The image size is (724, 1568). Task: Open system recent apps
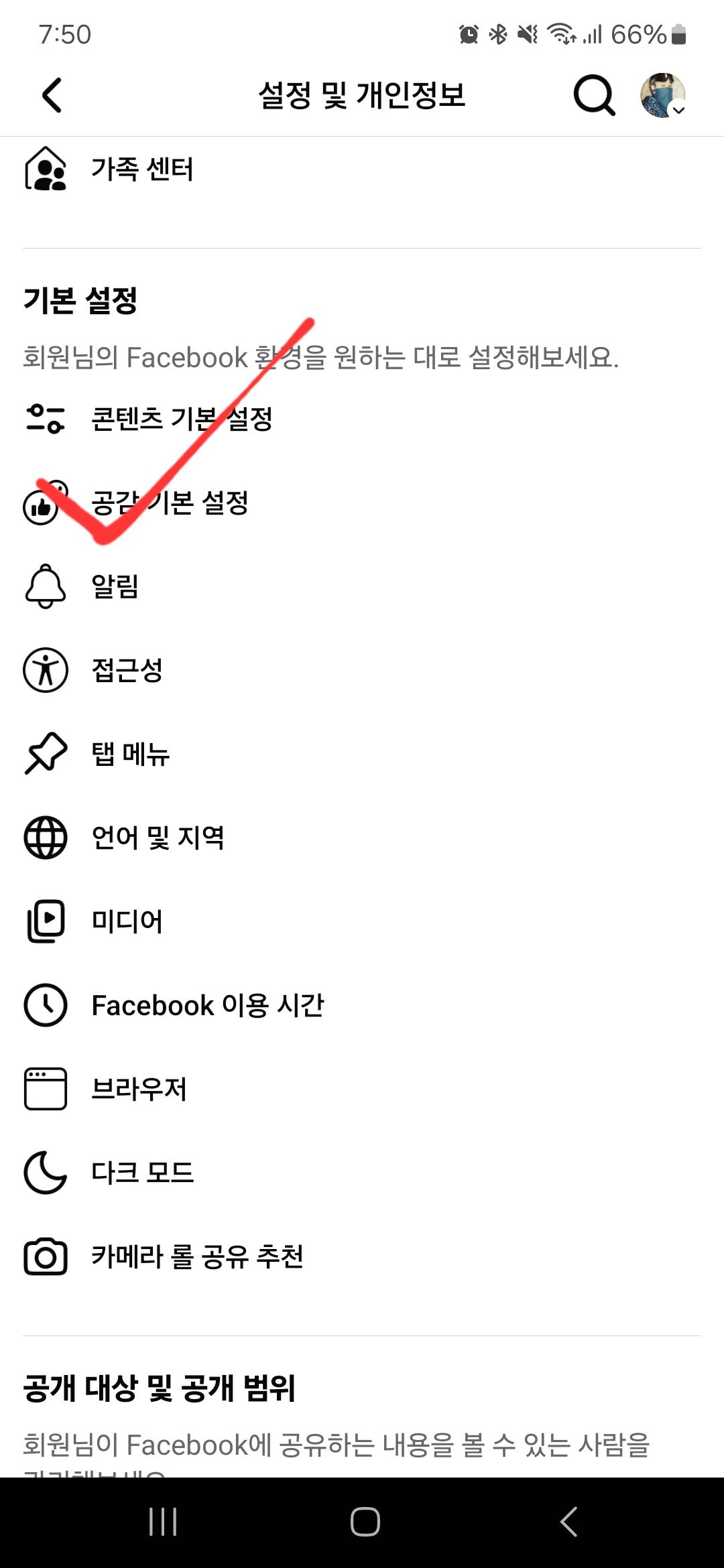(162, 1521)
